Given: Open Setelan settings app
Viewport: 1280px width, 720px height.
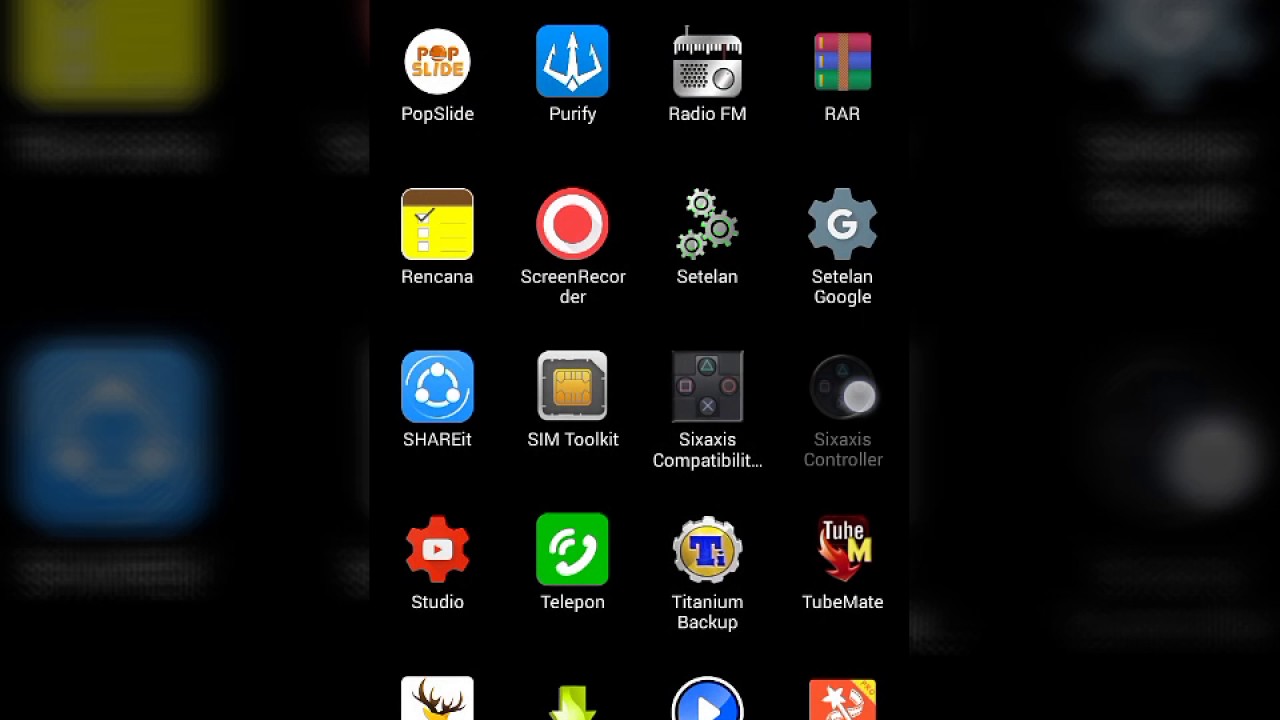Looking at the screenshot, I should point(707,224).
